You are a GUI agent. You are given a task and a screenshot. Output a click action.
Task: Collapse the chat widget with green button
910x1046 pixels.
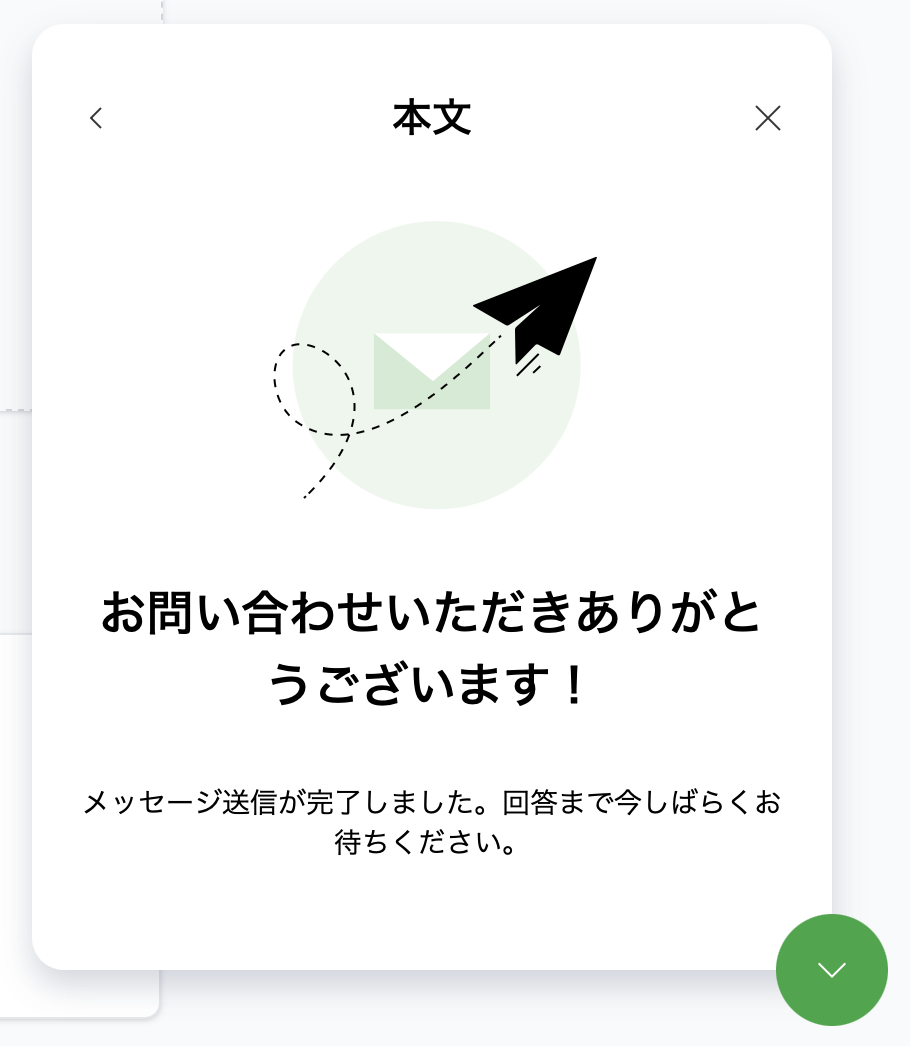point(831,969)
